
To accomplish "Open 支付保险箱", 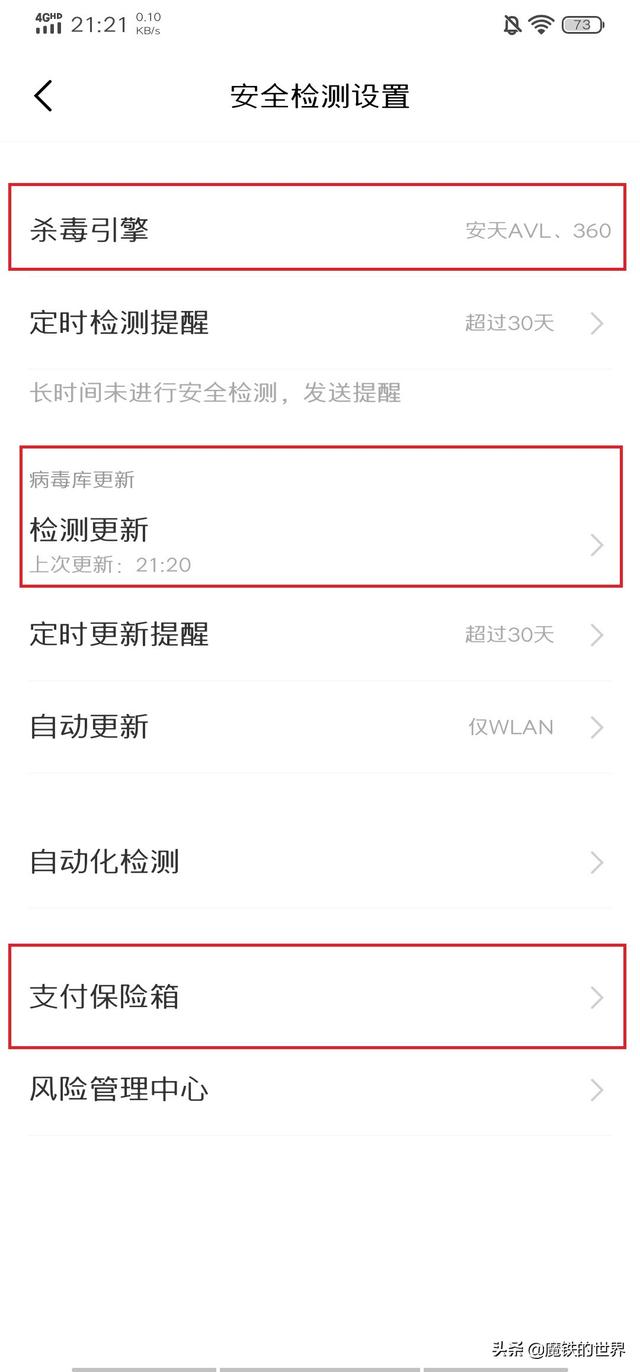I will point(318,997).
